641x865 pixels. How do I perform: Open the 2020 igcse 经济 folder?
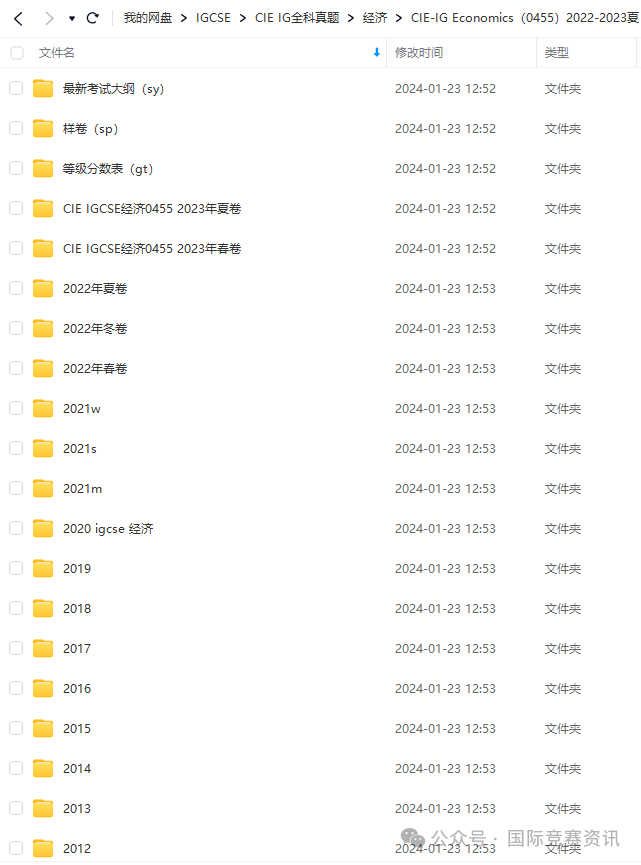[108, 529]
